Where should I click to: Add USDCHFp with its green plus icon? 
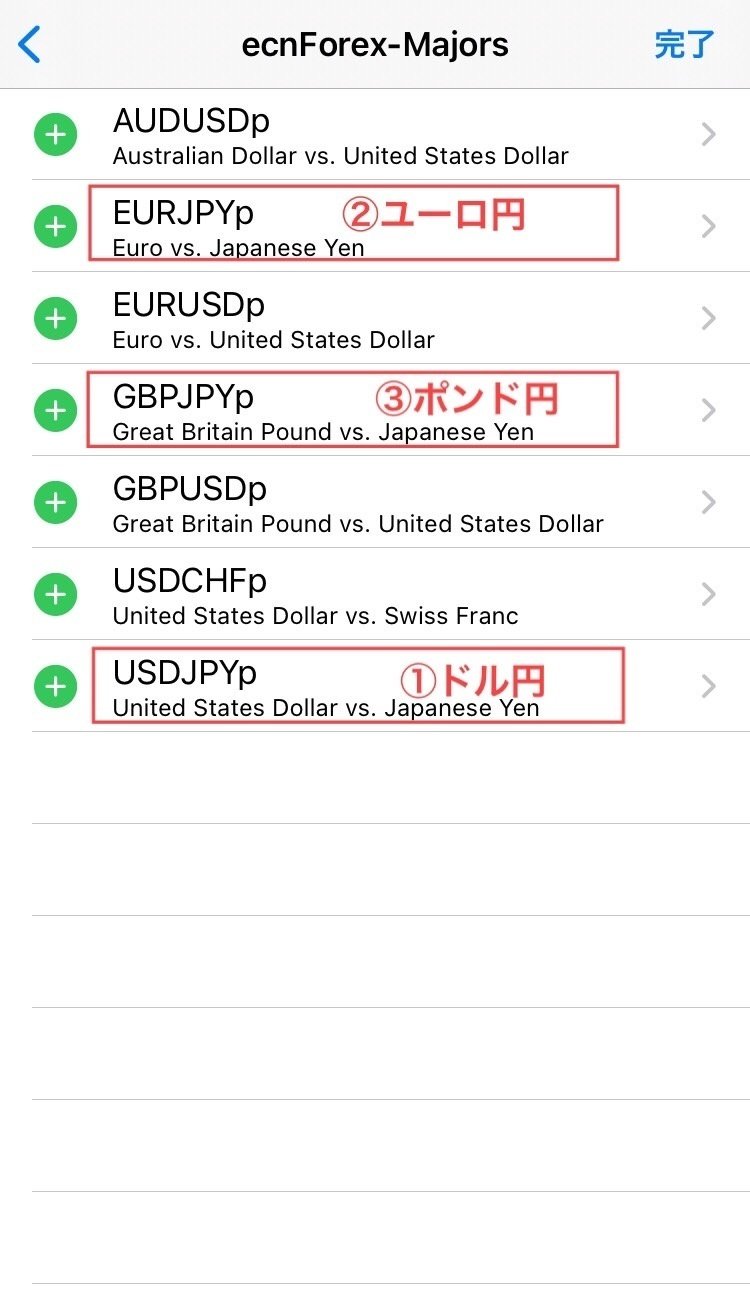pos(55,595)
